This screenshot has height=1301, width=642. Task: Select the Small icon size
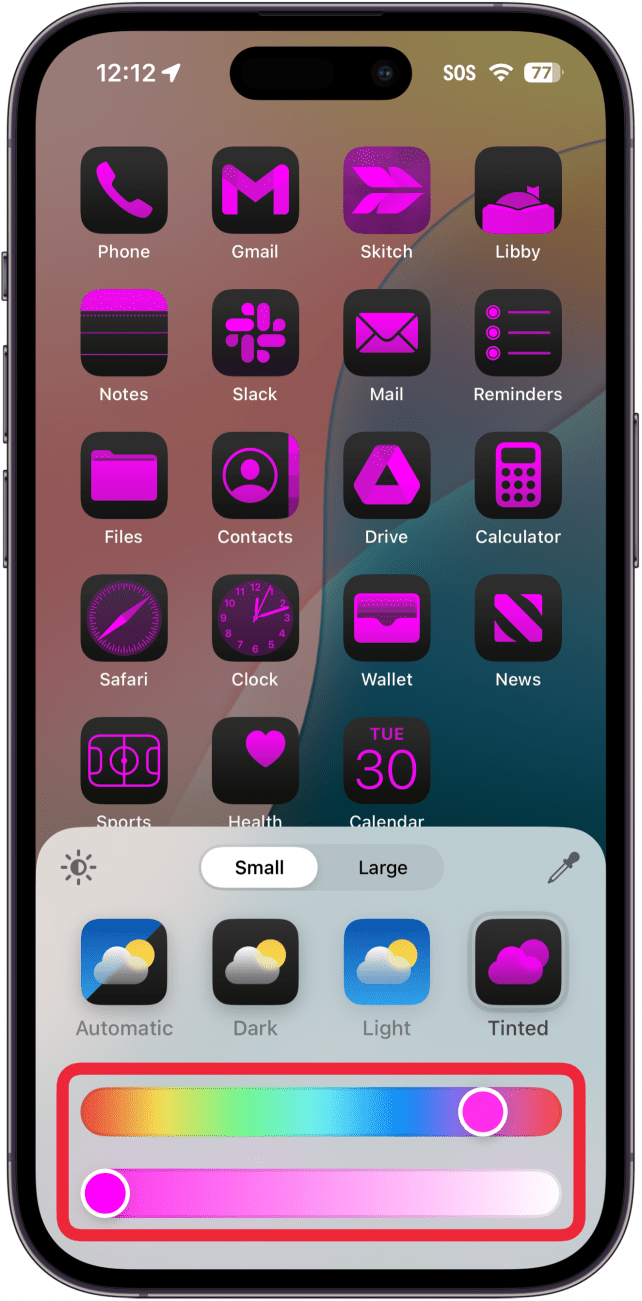coord(259,867)
